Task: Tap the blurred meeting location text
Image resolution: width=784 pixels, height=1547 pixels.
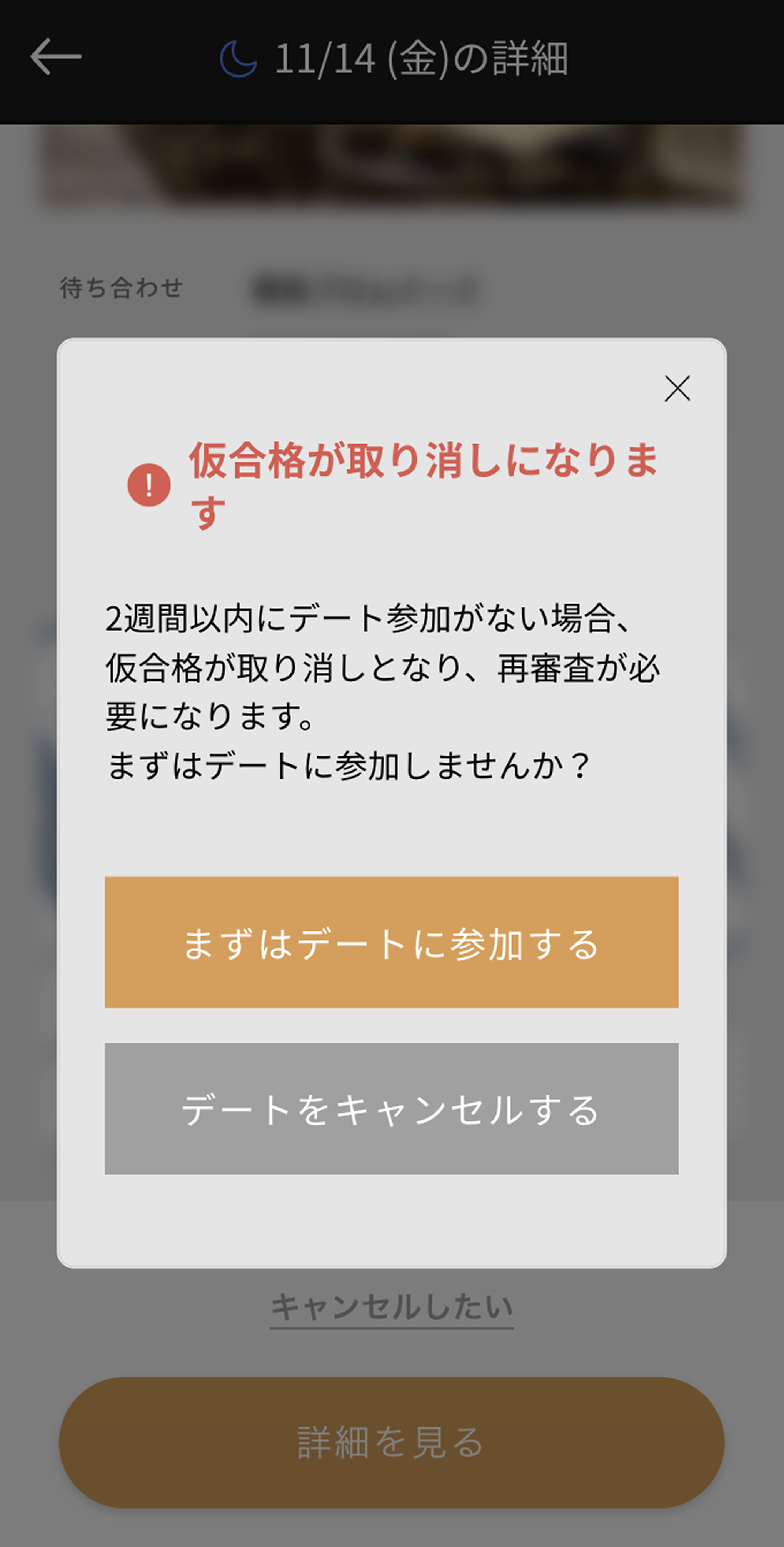Action: [x=366, y=287]
